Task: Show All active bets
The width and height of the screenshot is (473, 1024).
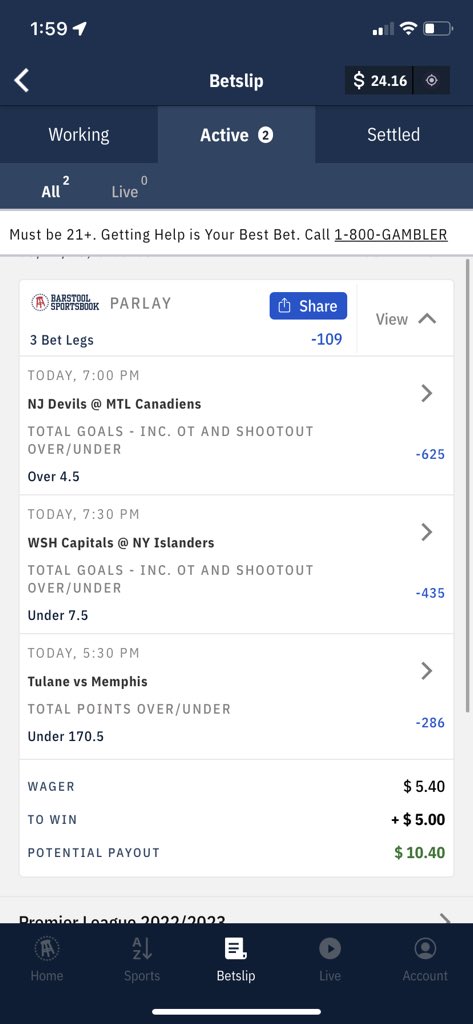Action: tap(55, 190)
